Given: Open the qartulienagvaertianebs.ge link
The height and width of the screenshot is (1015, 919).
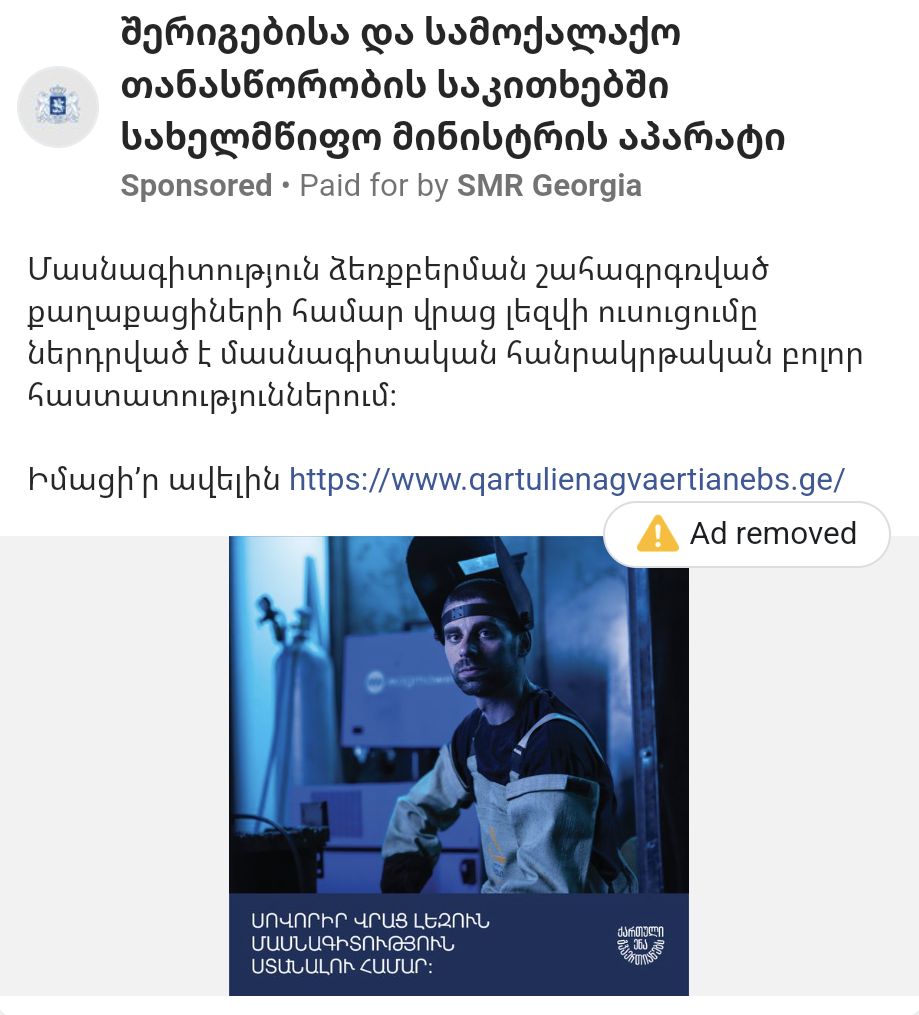Looking at the screenshot, I should pos(566,479).
